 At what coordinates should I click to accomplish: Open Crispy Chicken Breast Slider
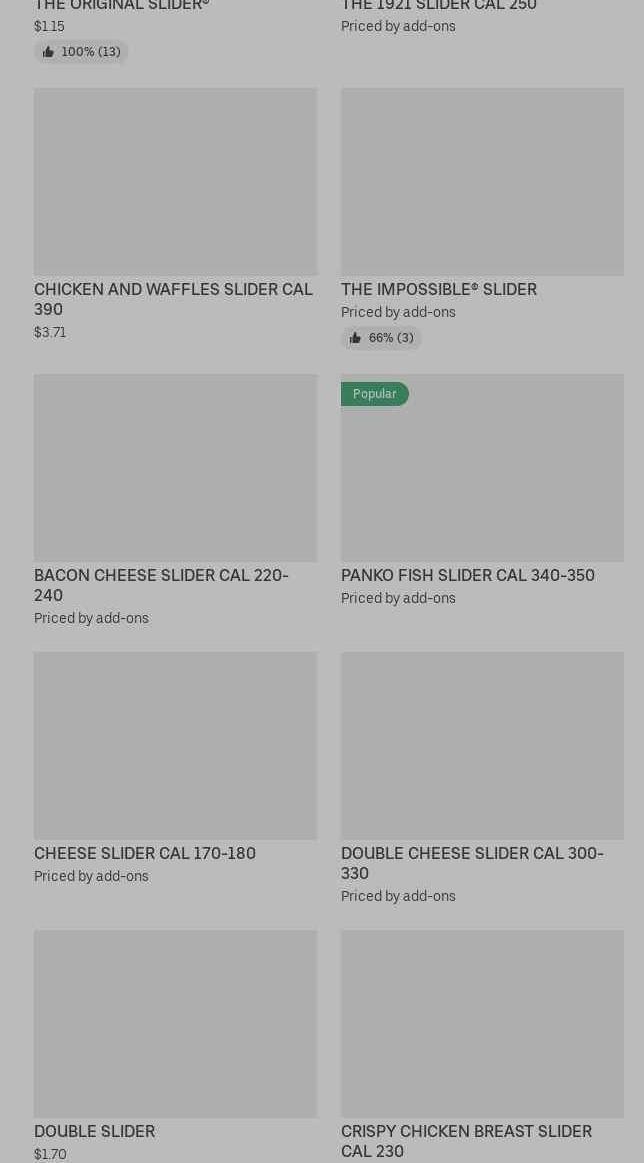481,1024
